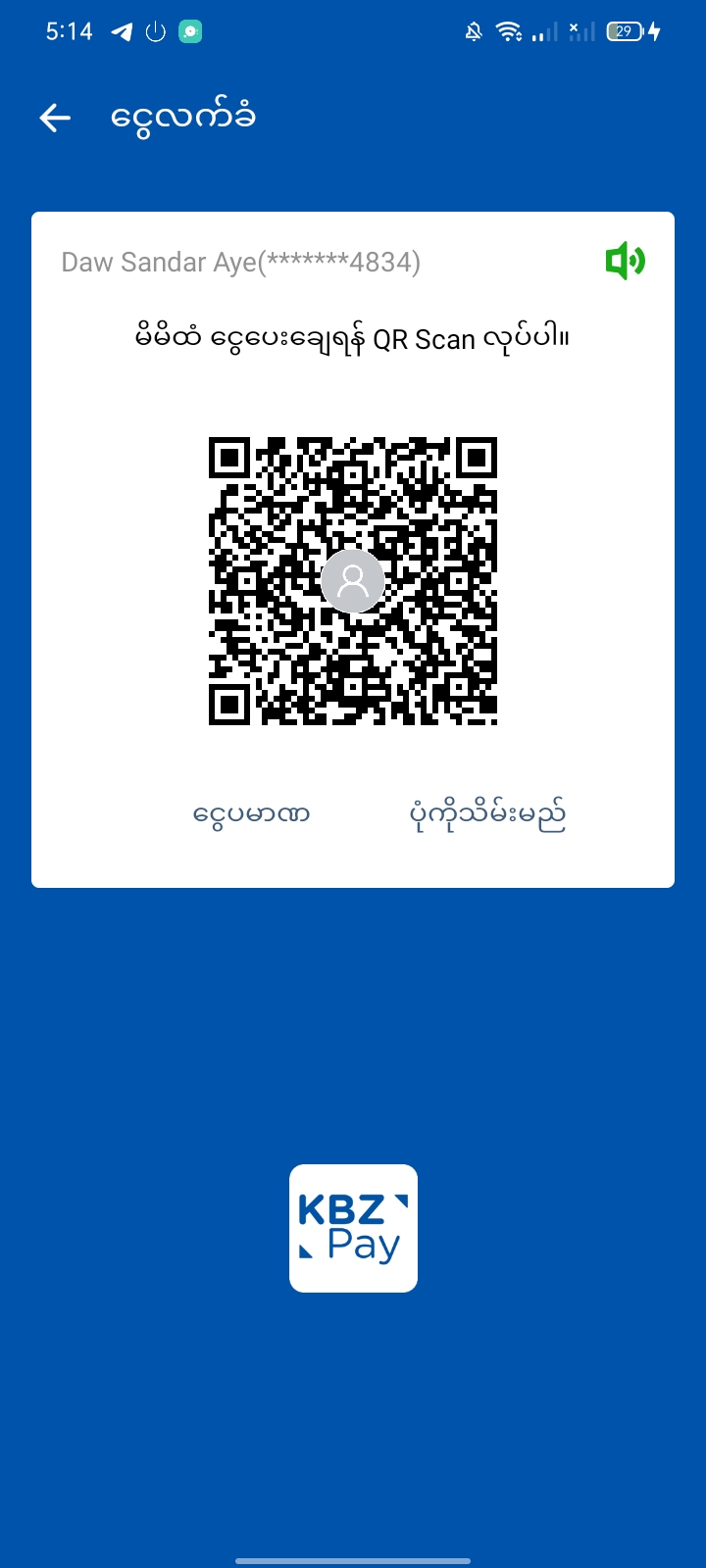Go back using the arrow icon
This screenshot has width=706, height=1568.
(x=55, y=119)
